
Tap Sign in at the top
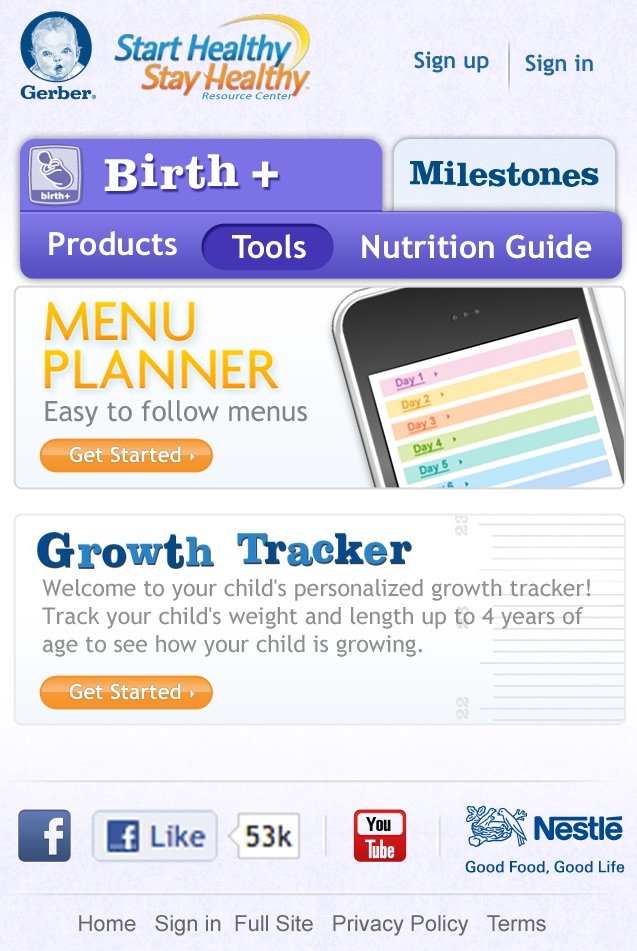click(558, 63)
